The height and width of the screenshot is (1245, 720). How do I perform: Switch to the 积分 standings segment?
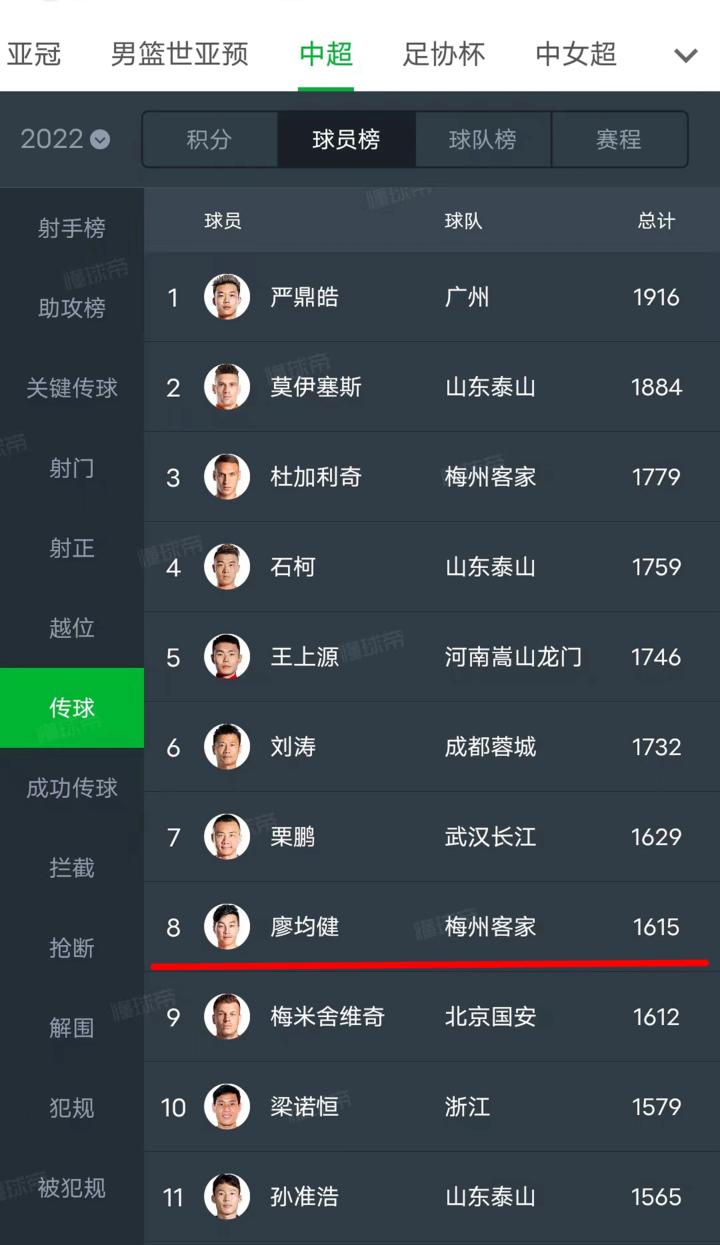[x=209, y=140]
